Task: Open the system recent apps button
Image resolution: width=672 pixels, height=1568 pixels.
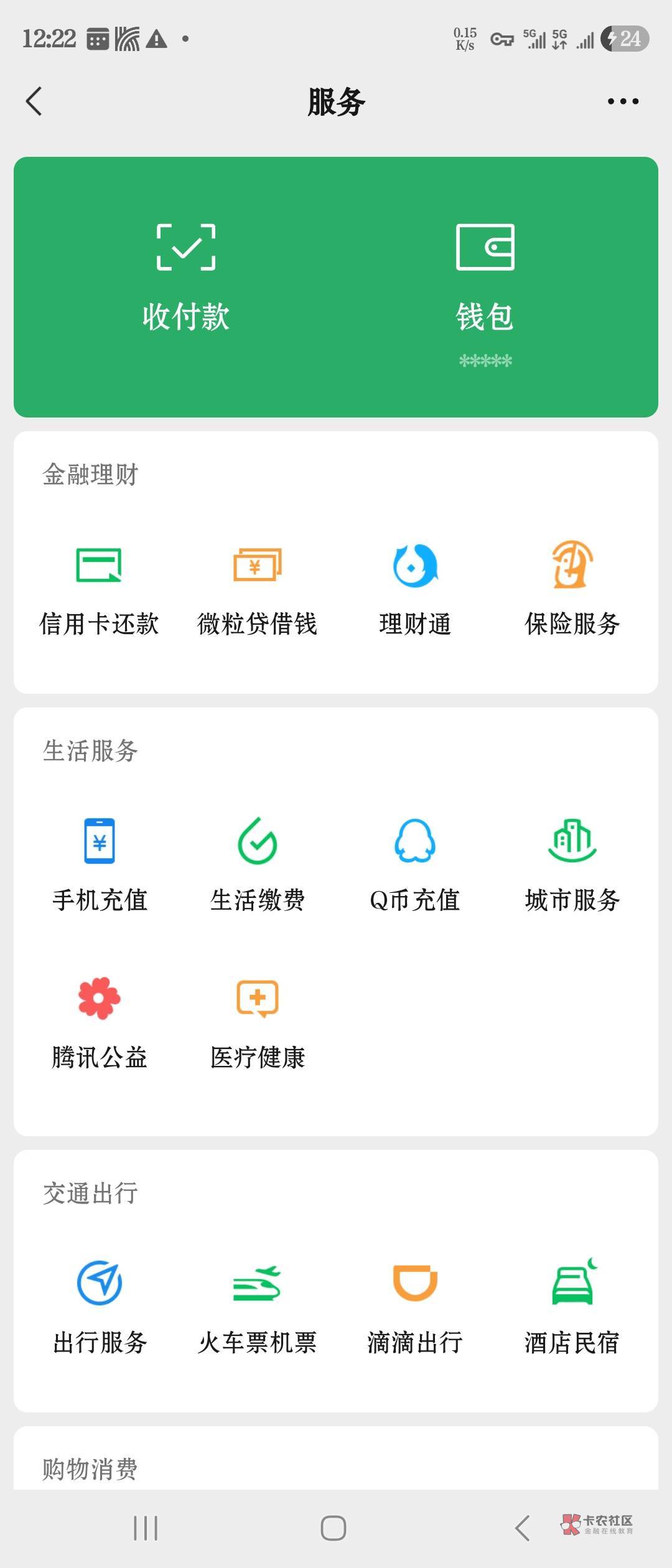Action: [146, 1528]
